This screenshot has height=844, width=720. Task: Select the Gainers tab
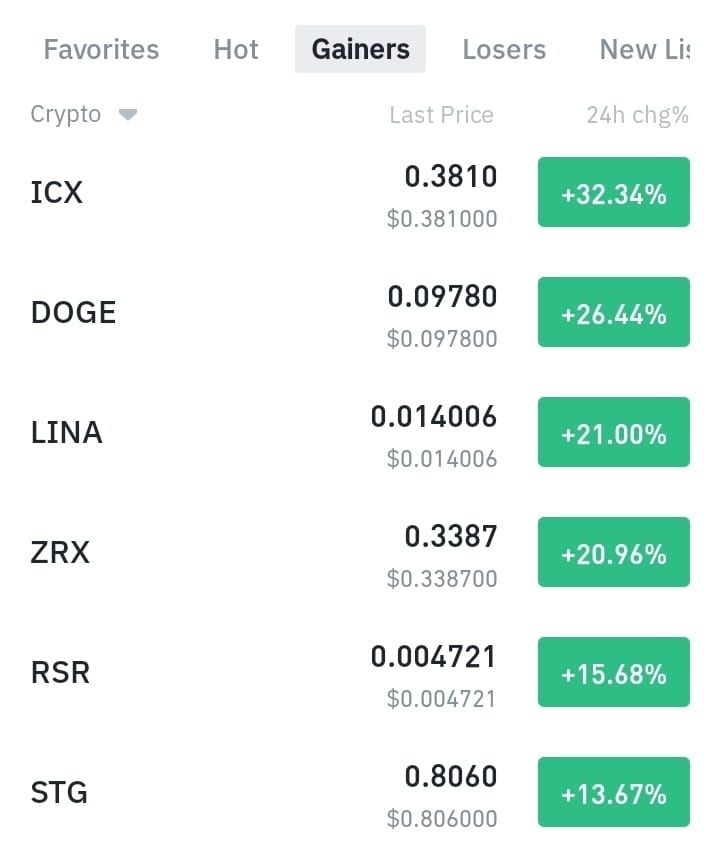coord(360,49)
